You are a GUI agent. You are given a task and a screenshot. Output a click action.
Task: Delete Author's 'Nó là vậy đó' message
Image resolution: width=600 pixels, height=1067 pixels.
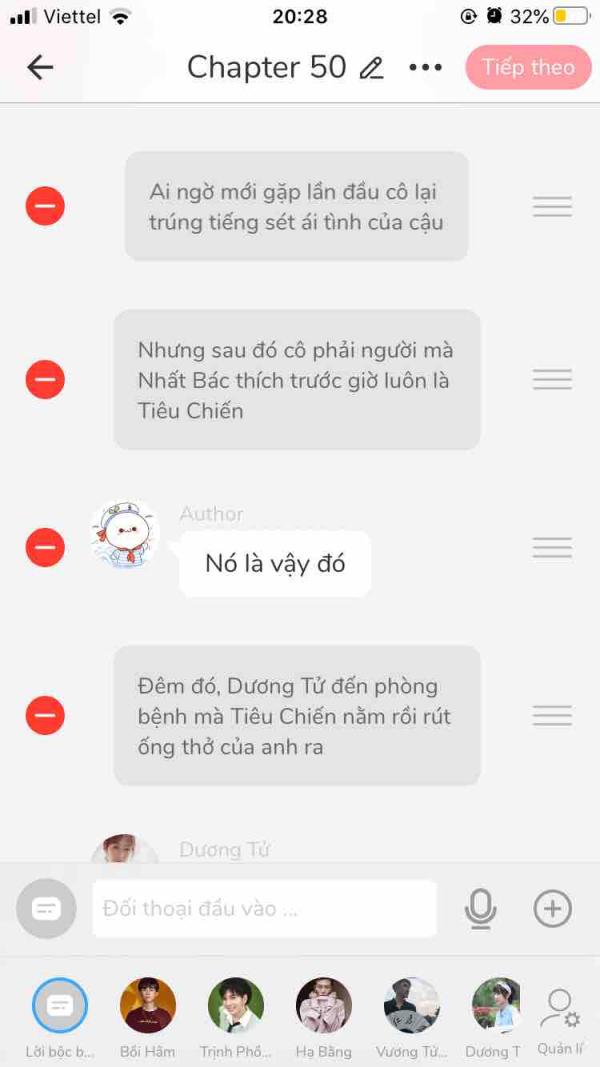click(x=45, y=547)
